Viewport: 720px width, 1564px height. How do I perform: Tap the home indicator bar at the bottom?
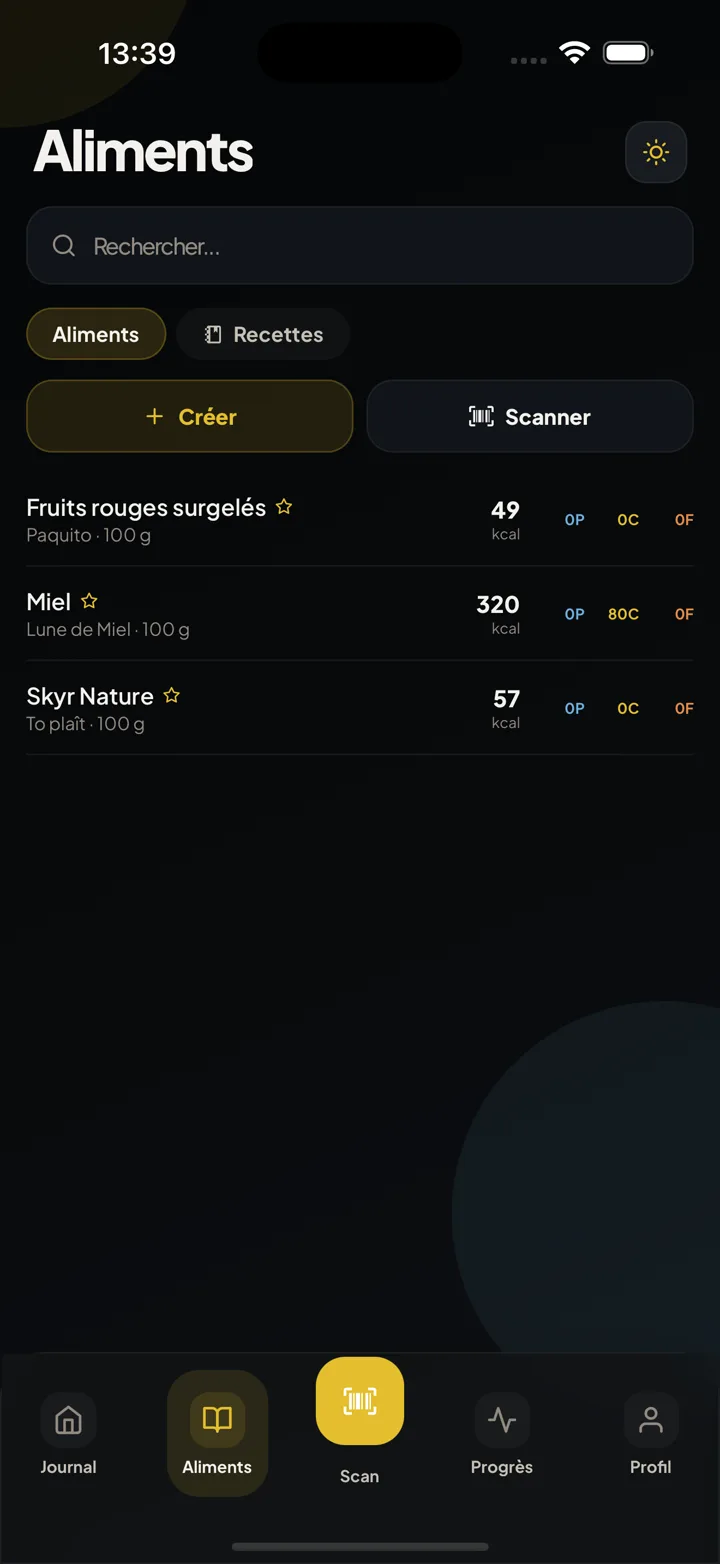[360, 1545]
